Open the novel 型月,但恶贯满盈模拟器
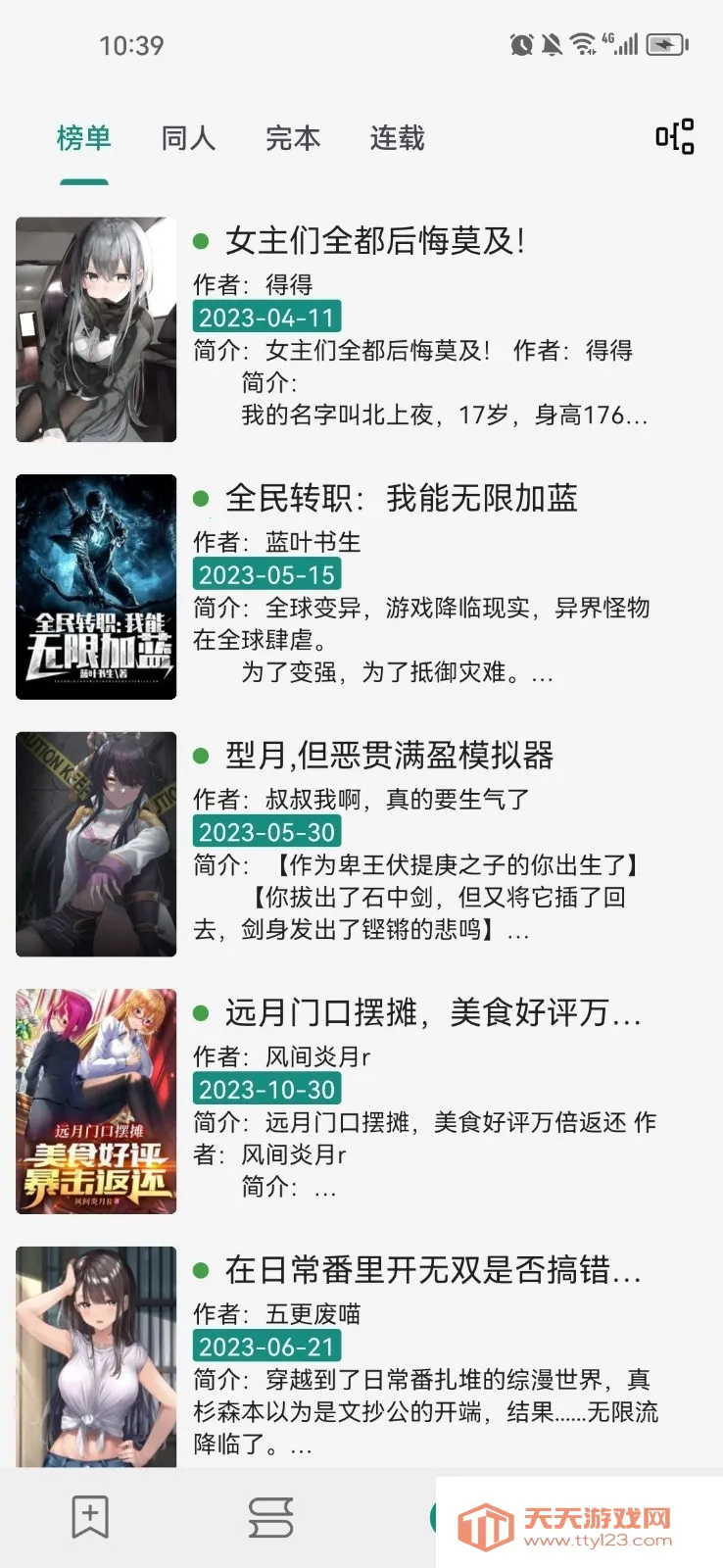The image size is (723, 1568). [x=389, y=756]
